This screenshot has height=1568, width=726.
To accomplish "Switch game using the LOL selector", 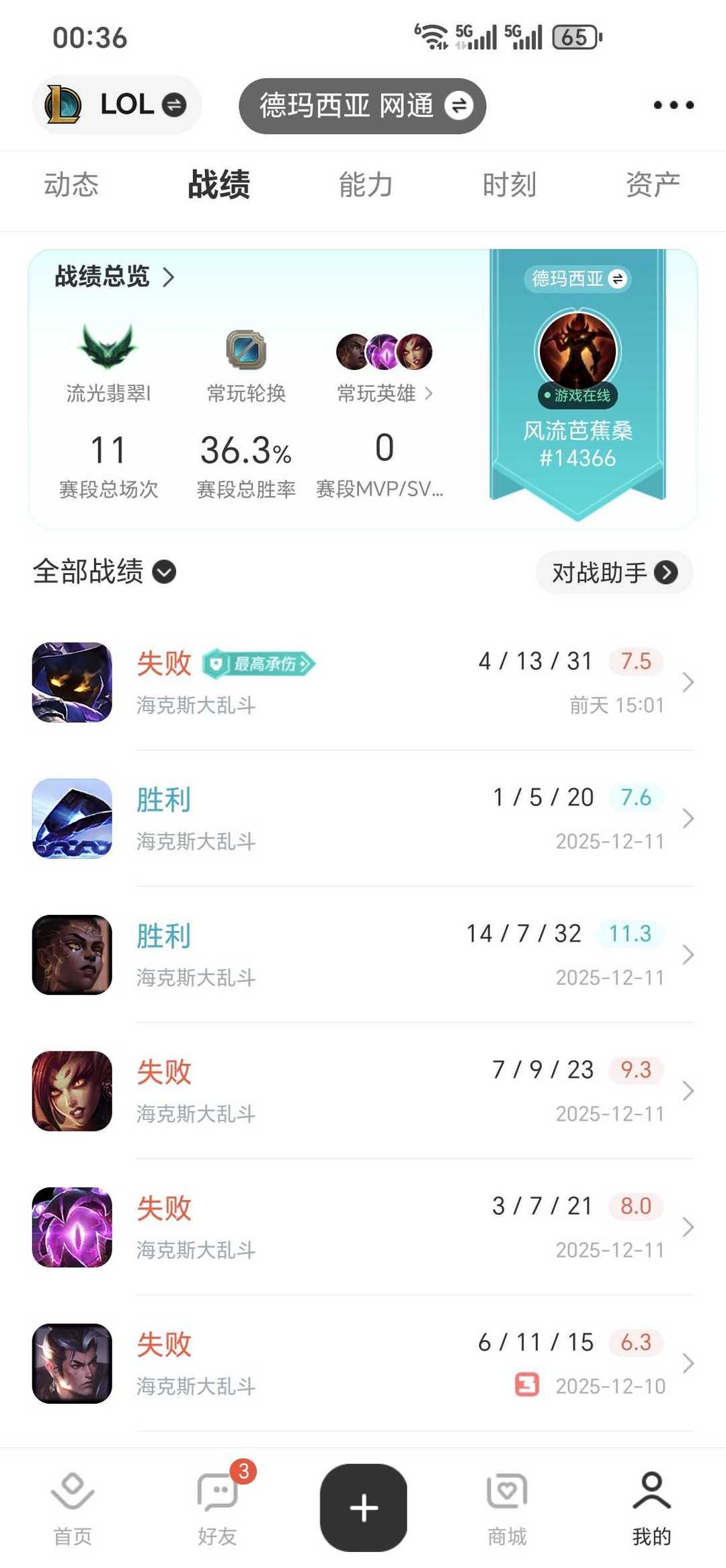I will click(x=117, y=105).
